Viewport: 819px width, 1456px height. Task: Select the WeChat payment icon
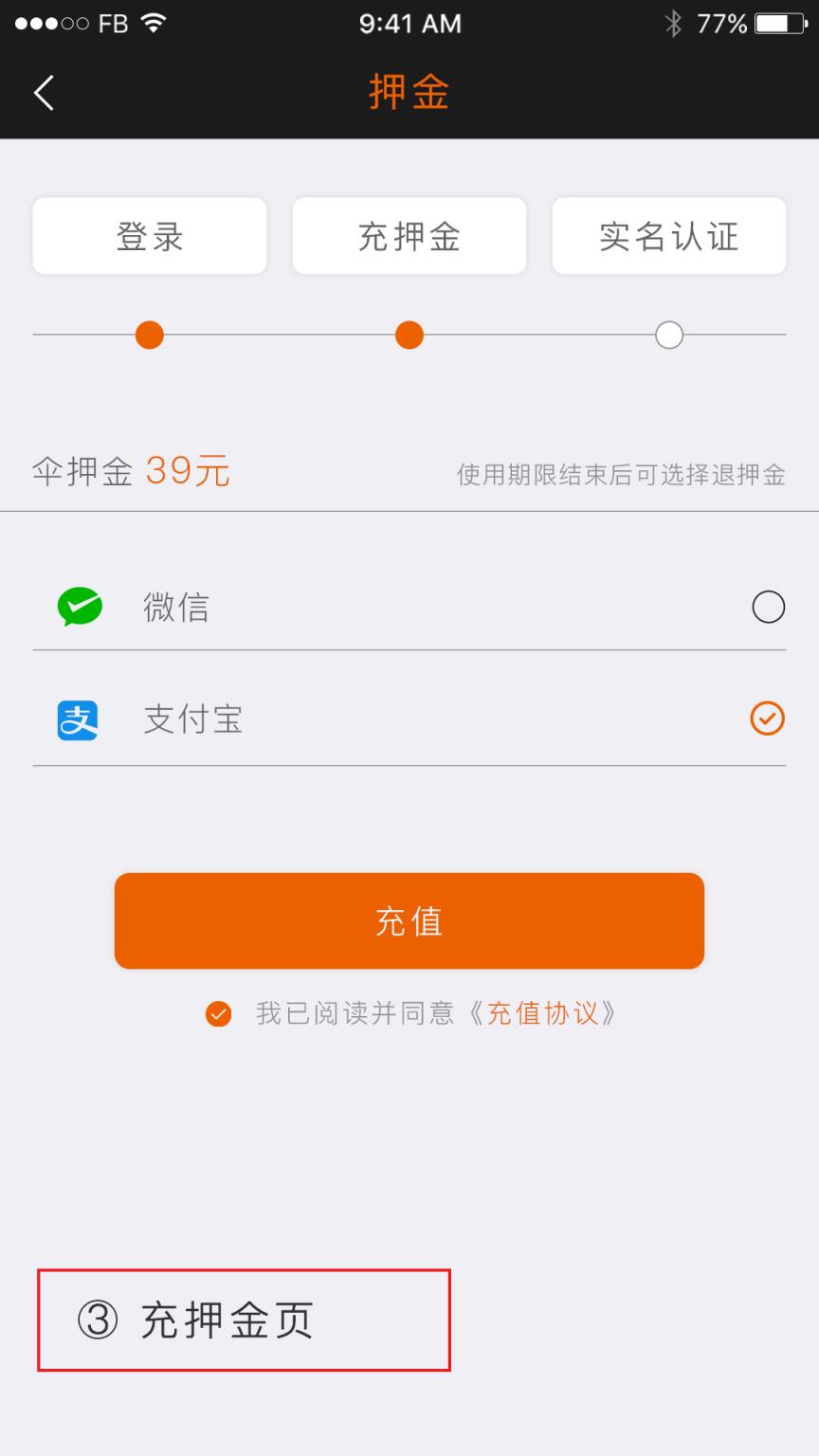pyautogui.click(x=82, y=606)
